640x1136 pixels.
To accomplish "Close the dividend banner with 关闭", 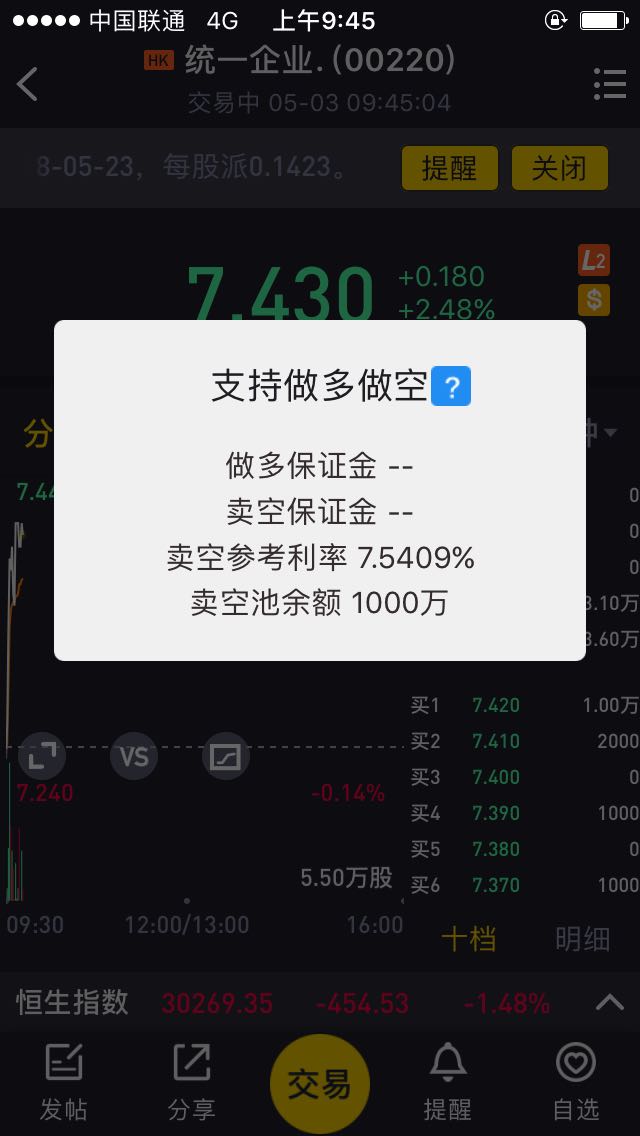I will (560, 168).
